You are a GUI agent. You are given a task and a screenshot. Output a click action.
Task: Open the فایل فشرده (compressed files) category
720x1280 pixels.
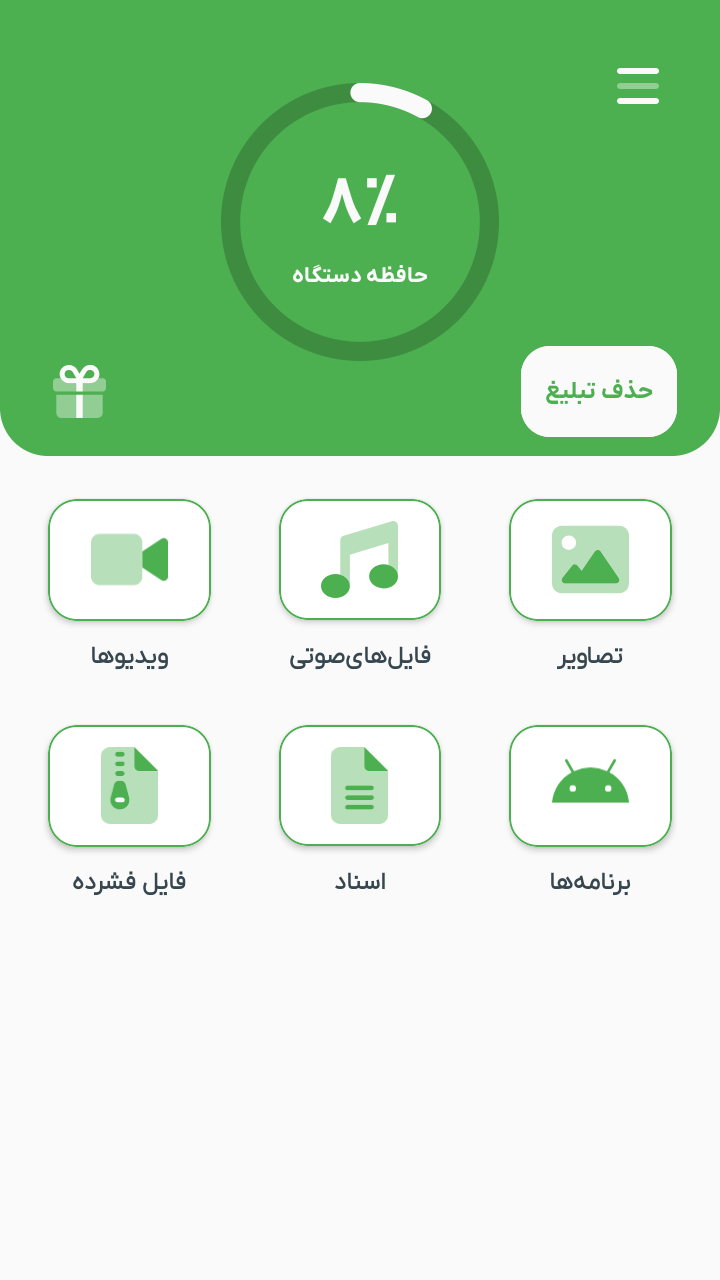[129, 786]
